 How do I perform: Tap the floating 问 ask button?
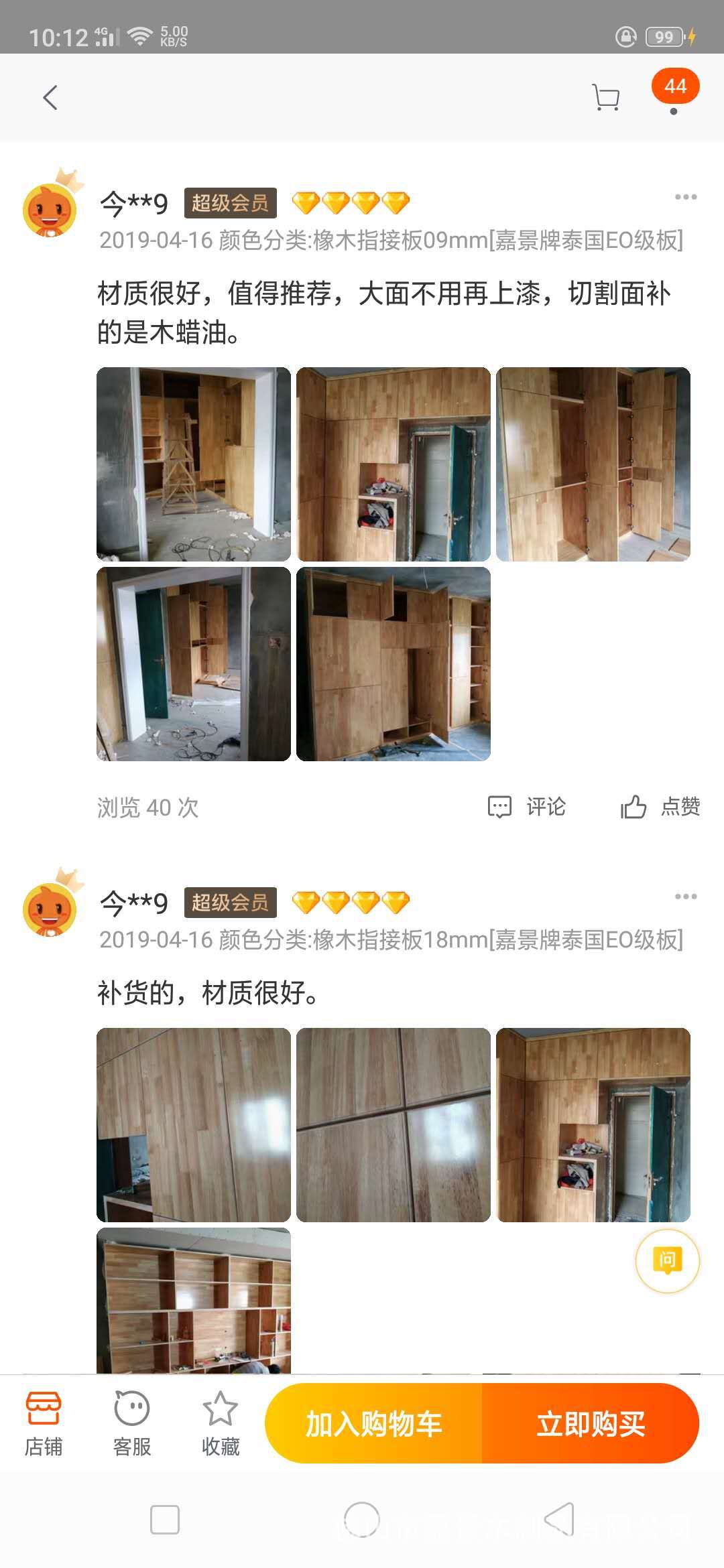(667, 1261)
